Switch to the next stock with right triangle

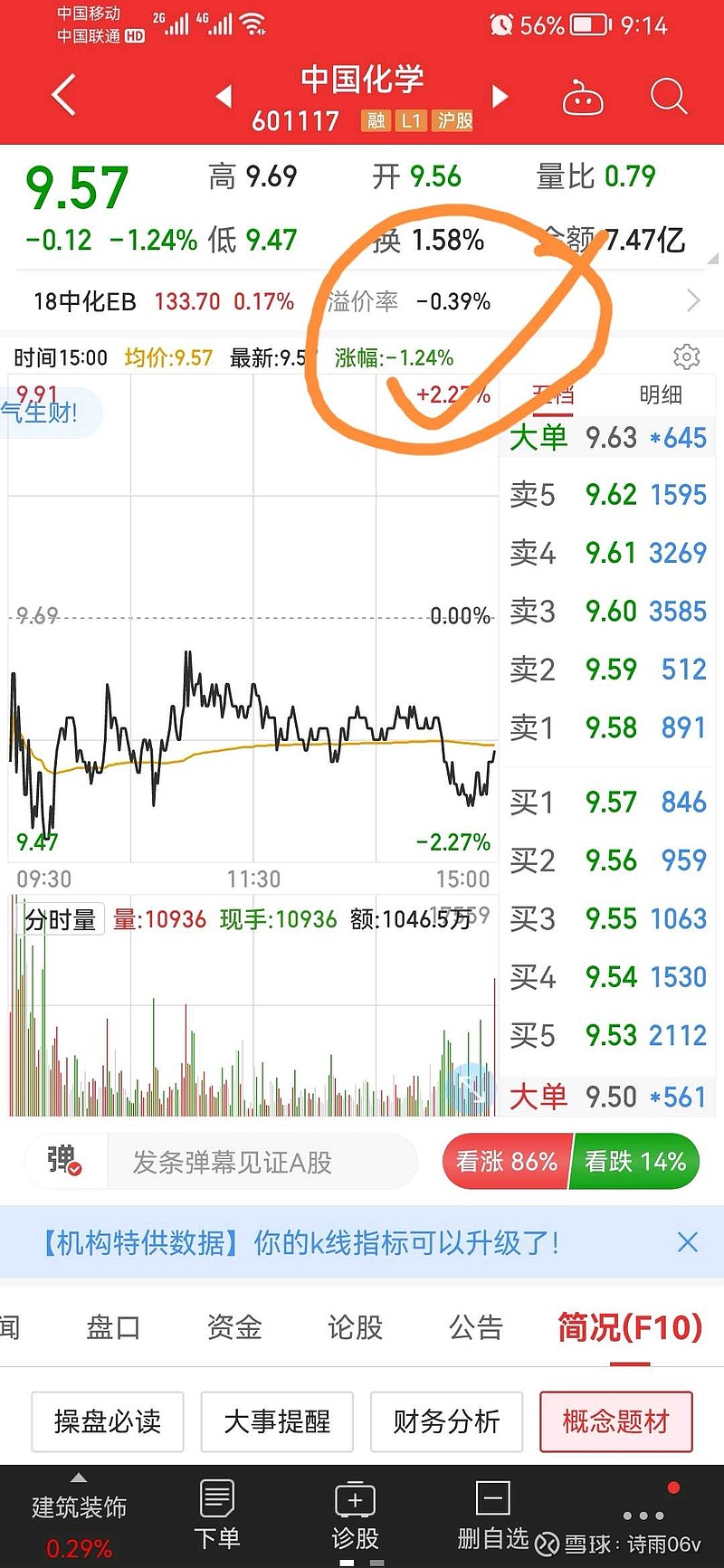(500, 96)
